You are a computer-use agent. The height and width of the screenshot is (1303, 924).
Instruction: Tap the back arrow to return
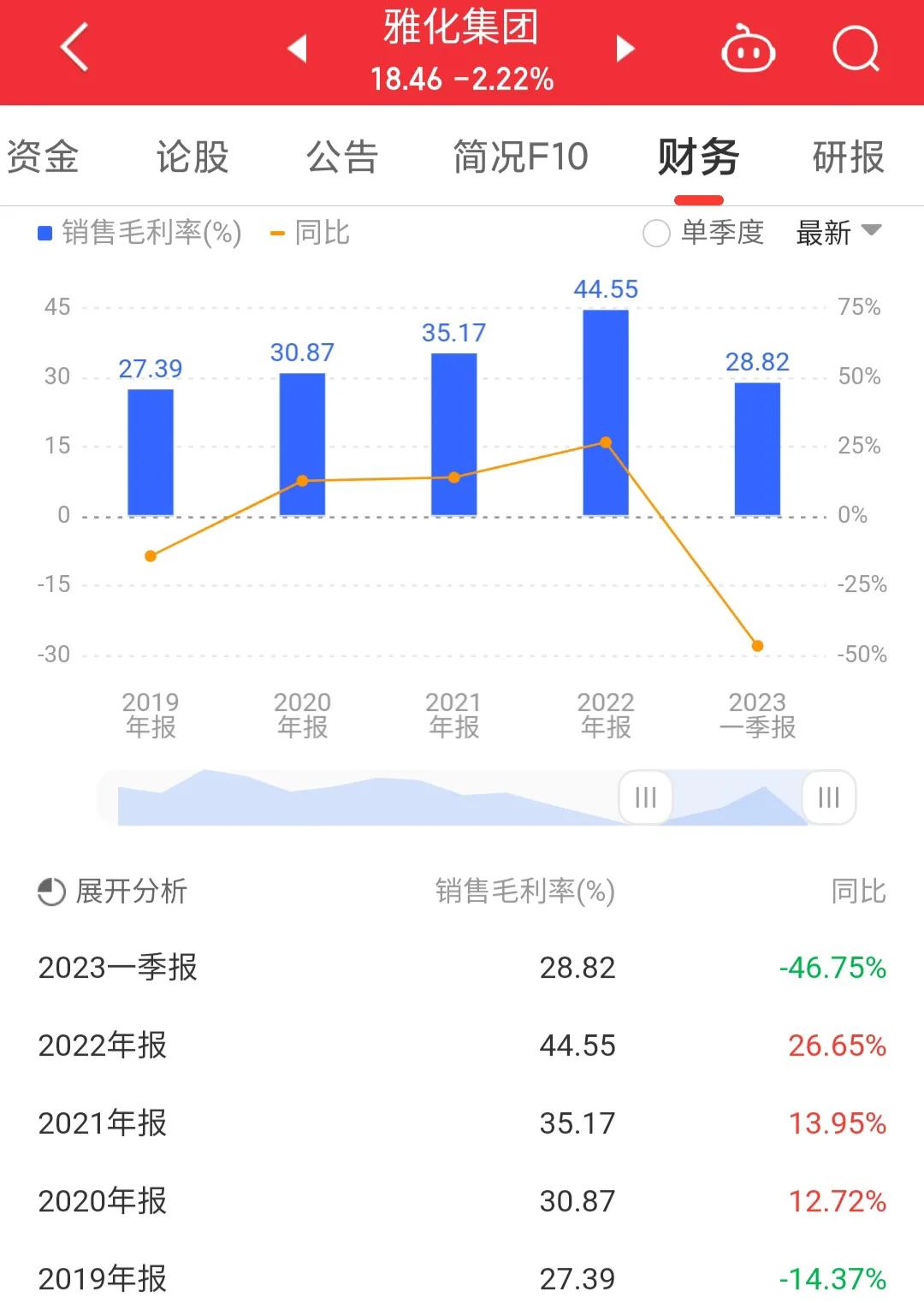73,49
